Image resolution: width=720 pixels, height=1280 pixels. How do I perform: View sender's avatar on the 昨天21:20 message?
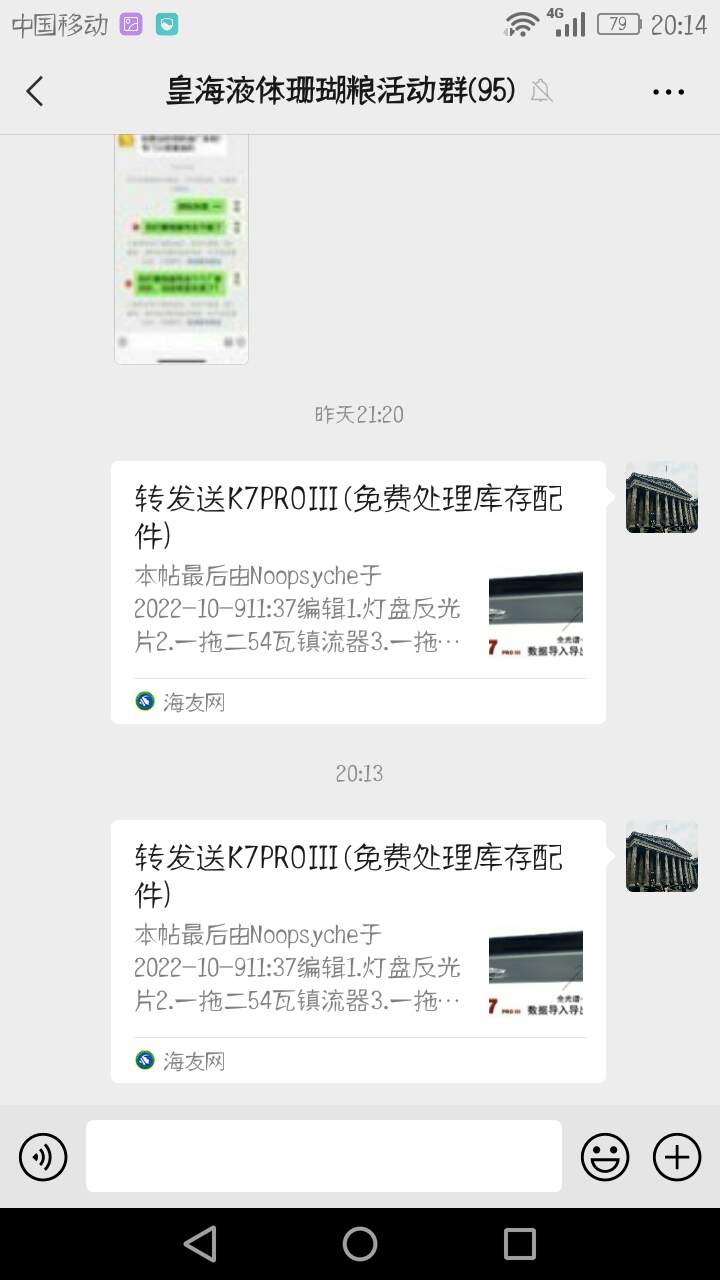point(662,497)
